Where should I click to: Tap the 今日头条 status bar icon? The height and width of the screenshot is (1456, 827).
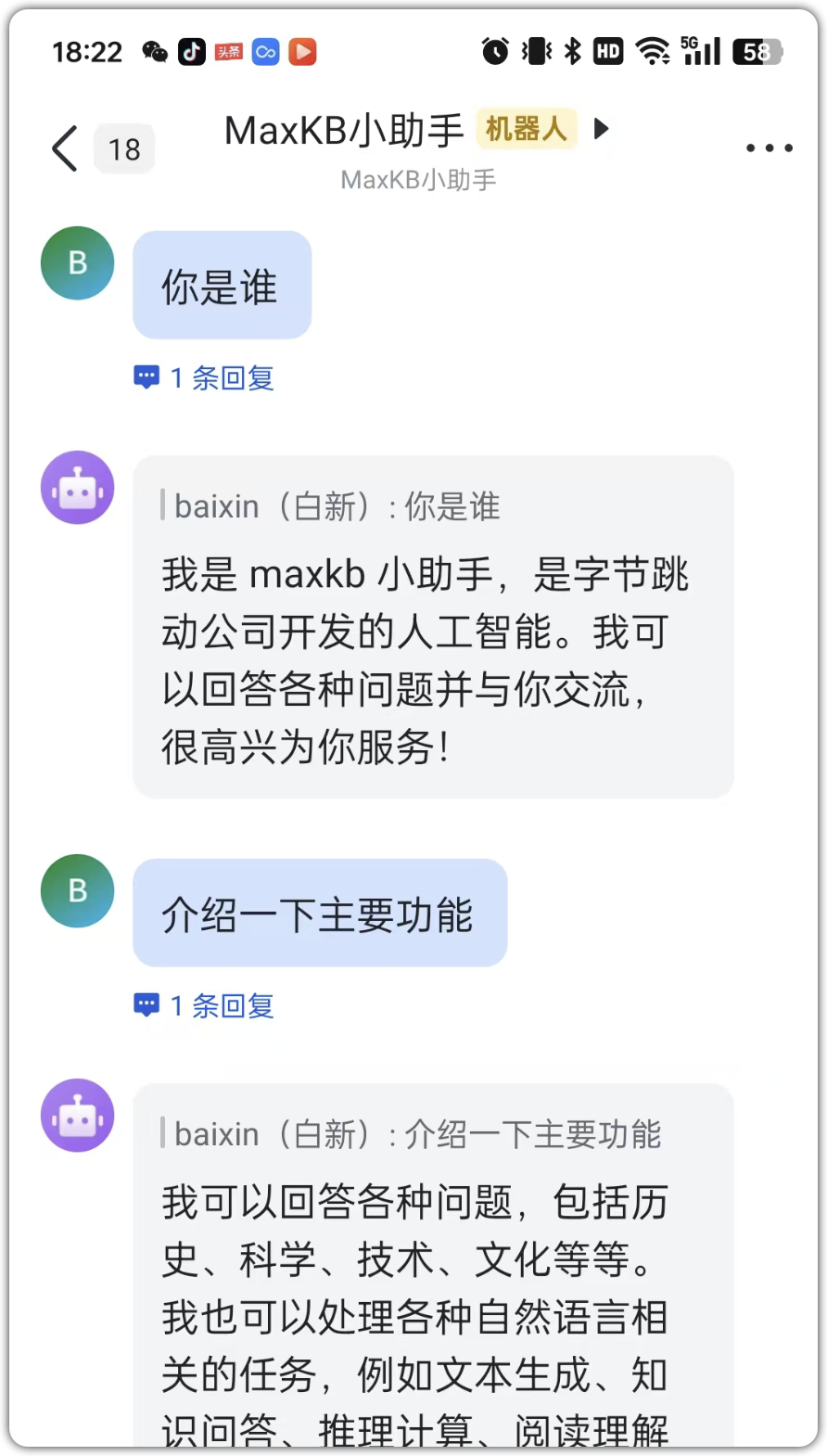pos(229,51)
